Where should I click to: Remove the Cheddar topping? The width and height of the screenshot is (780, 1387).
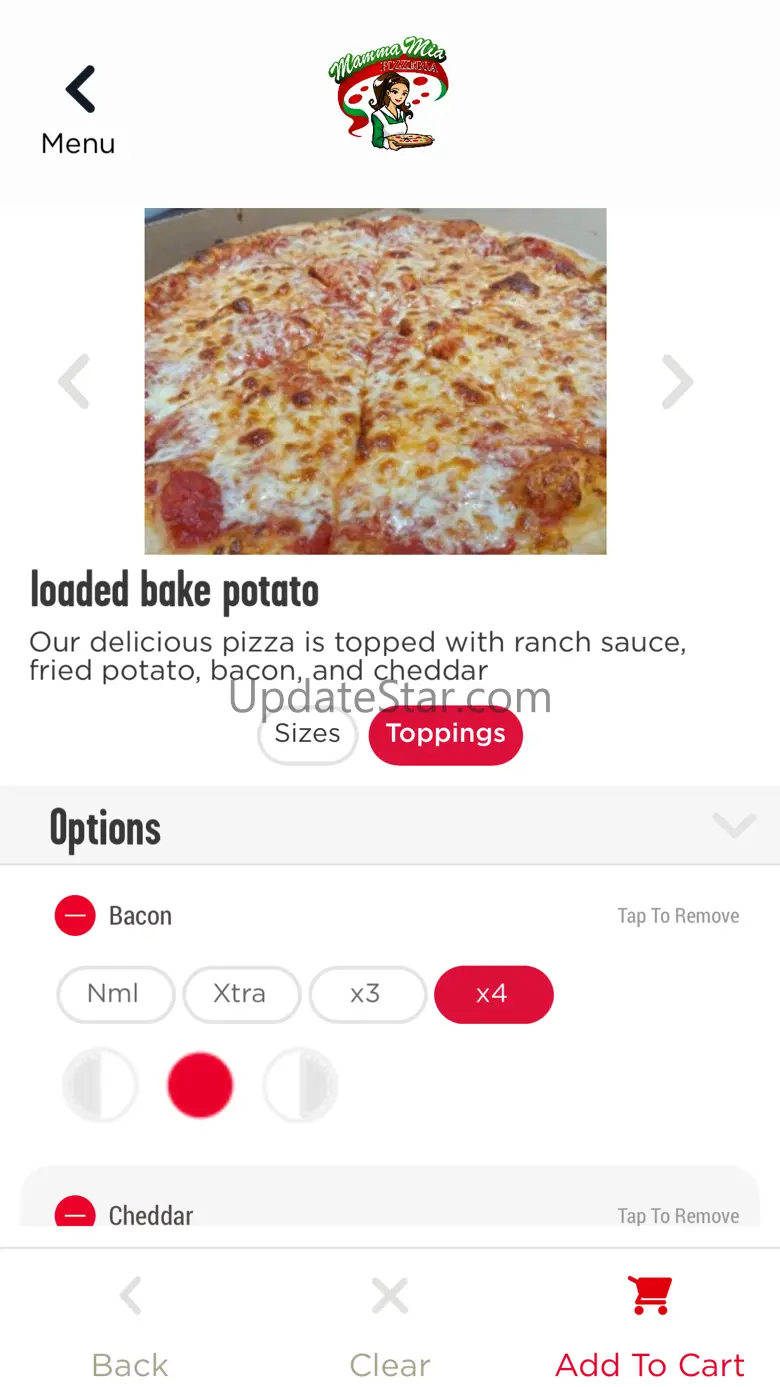pos(75,1215)
